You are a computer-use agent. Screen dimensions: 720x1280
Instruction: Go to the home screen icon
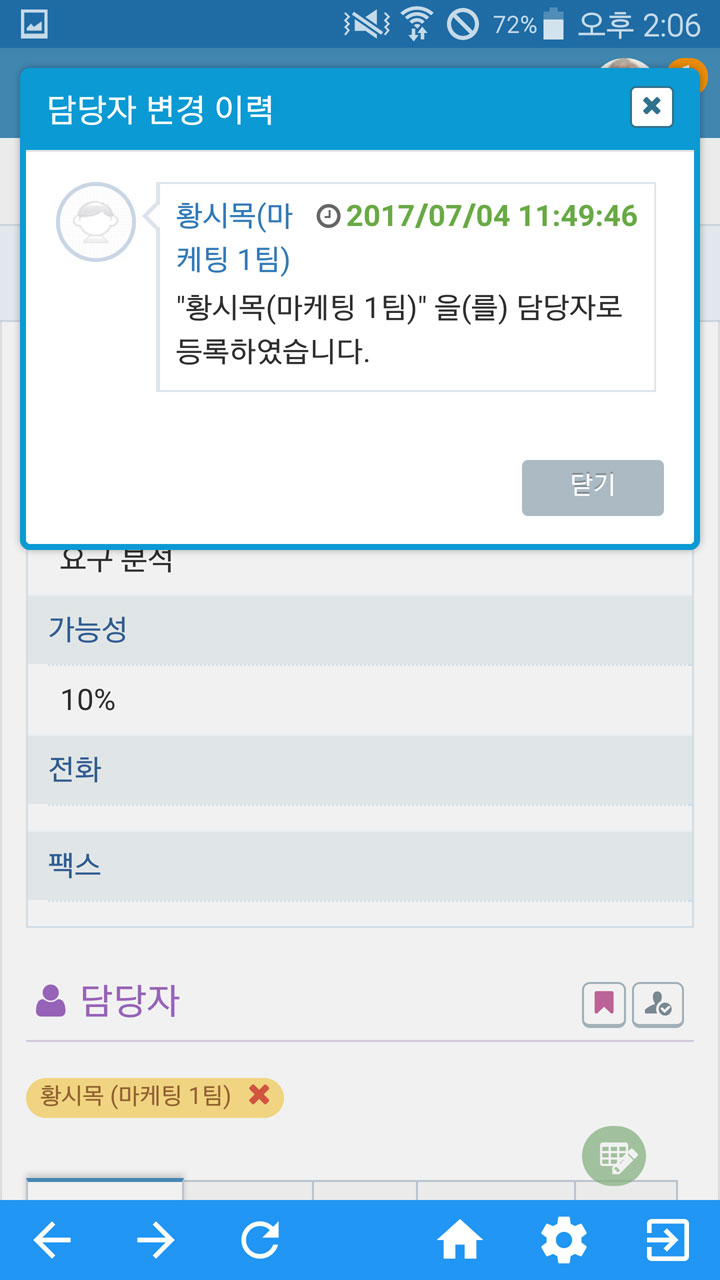460,1241
